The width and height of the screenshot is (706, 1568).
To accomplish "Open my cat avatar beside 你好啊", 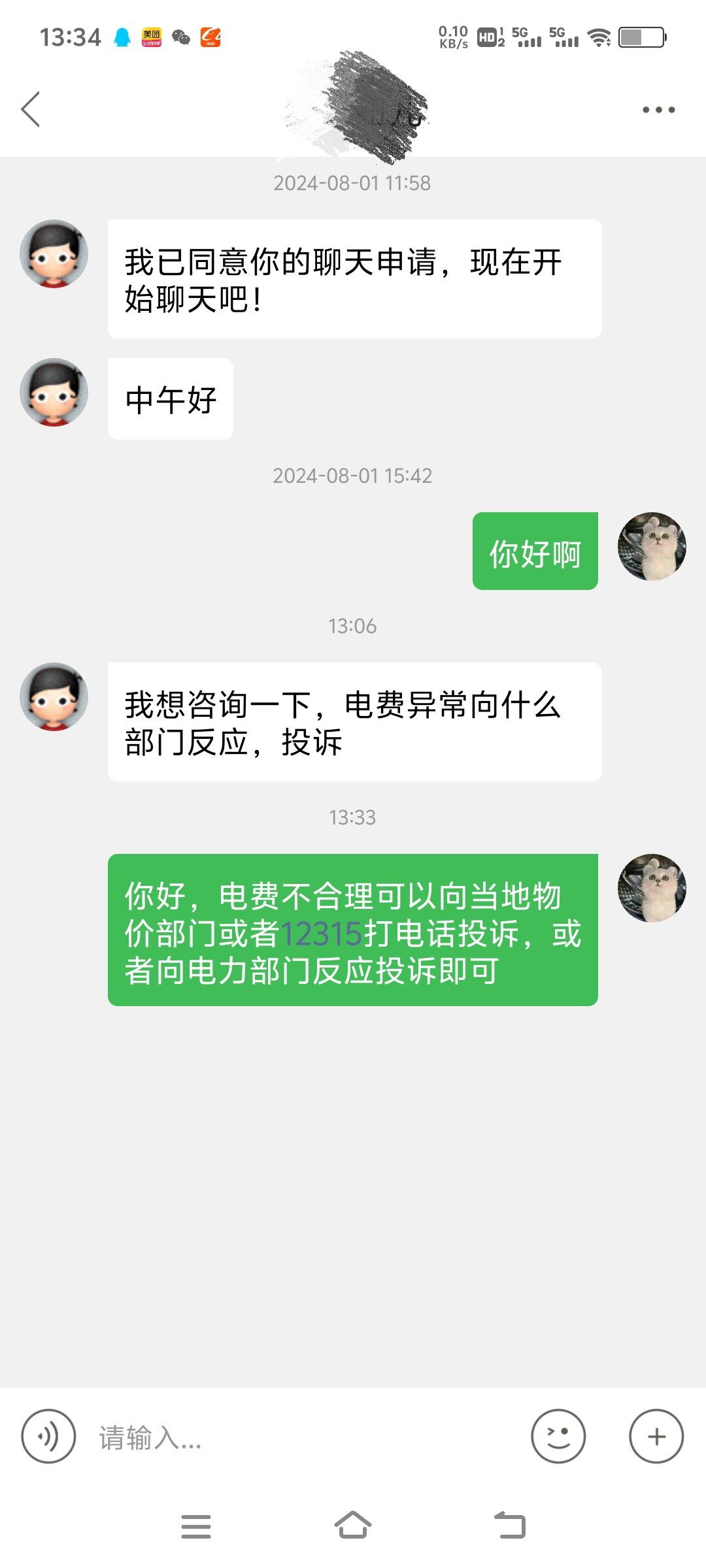I will (651, 547).
